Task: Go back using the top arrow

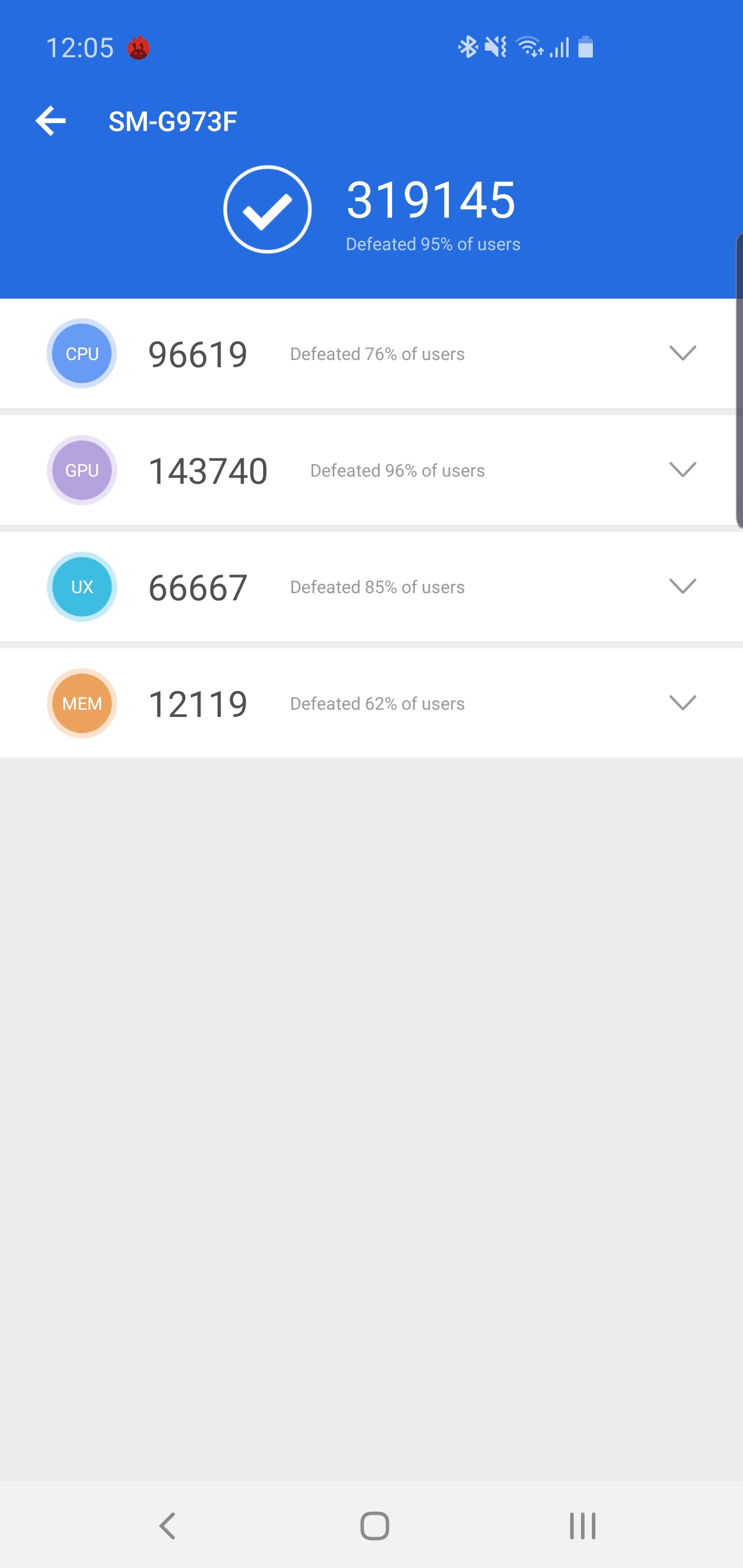Action: [x=51, y=121]
